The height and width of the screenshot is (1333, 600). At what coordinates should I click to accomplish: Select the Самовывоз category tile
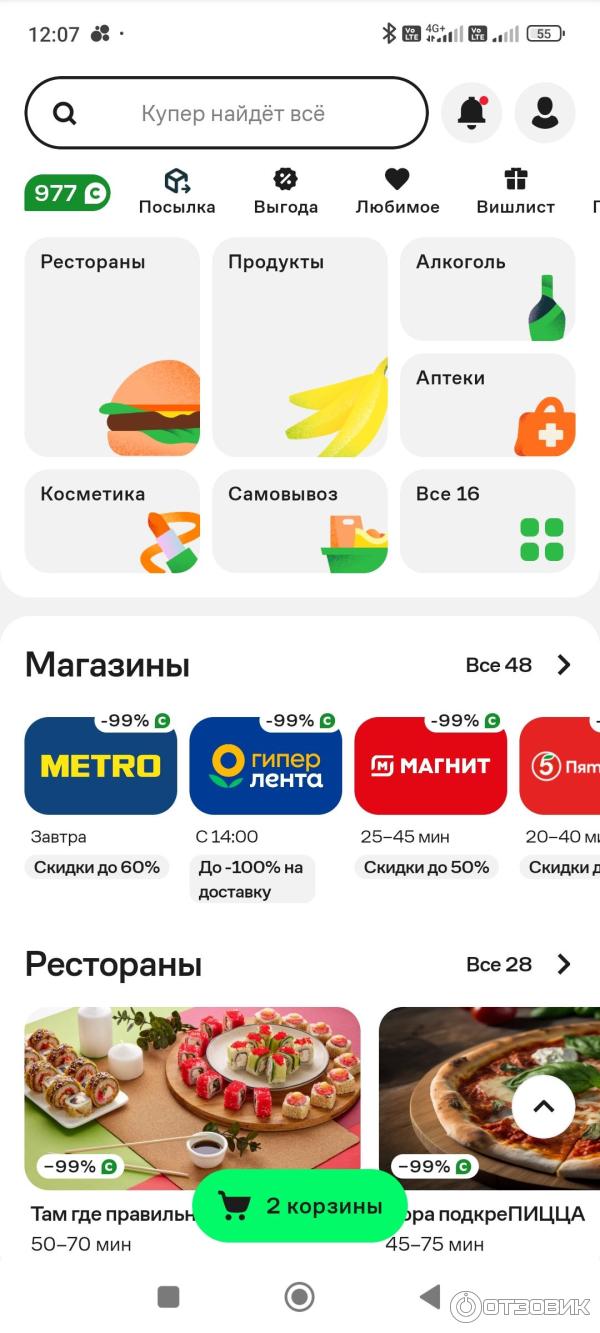coord(300,521)
